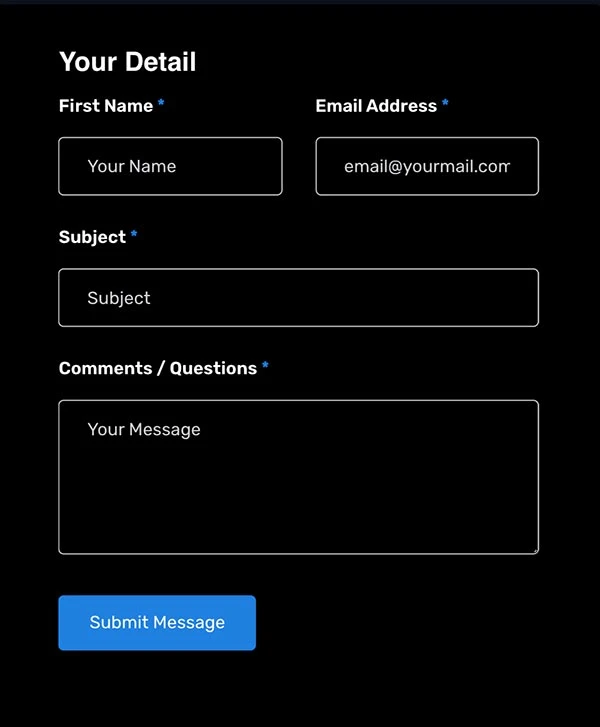Submit the message form
Viewport: 600px width, 727px height.
(x=157, y=623)
